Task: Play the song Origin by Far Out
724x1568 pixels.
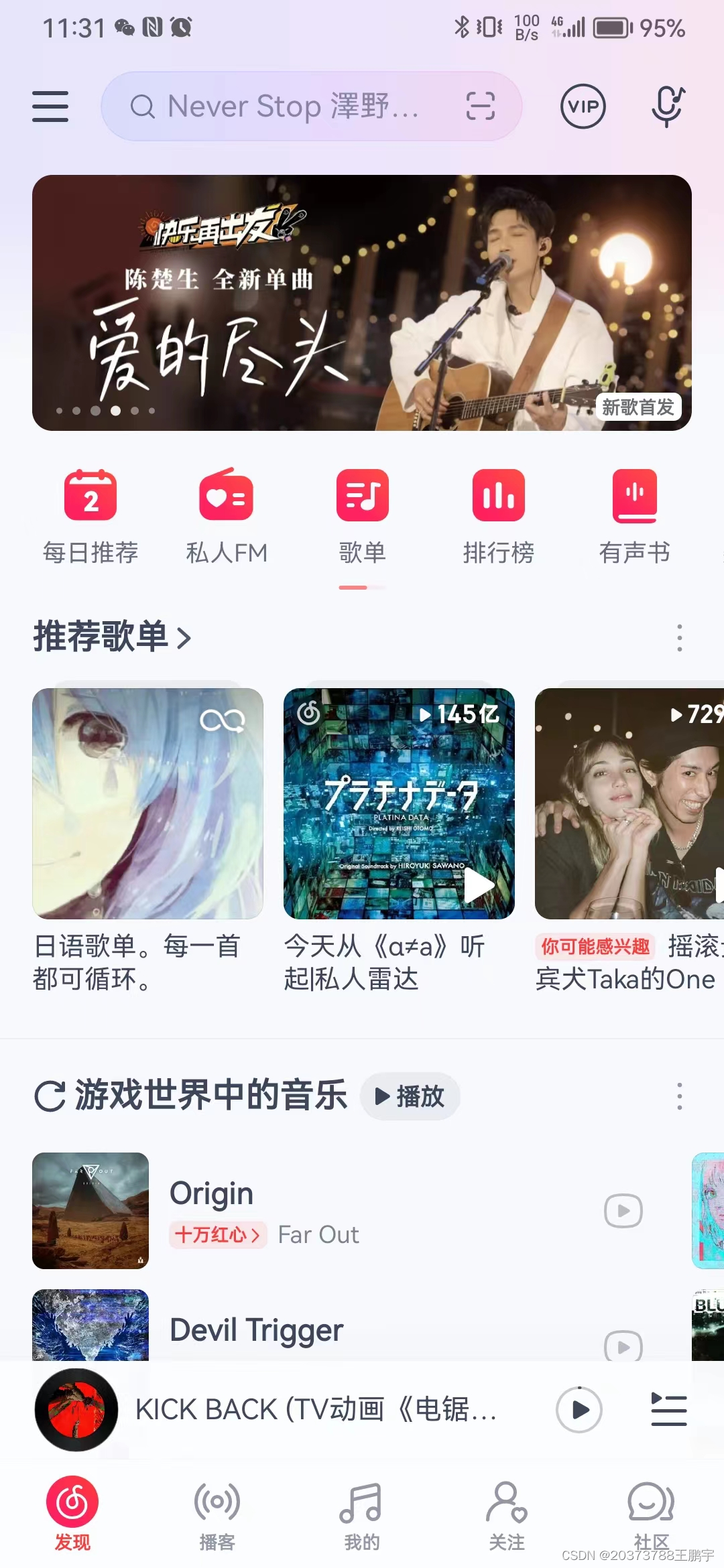Action: coord(623,1211)
